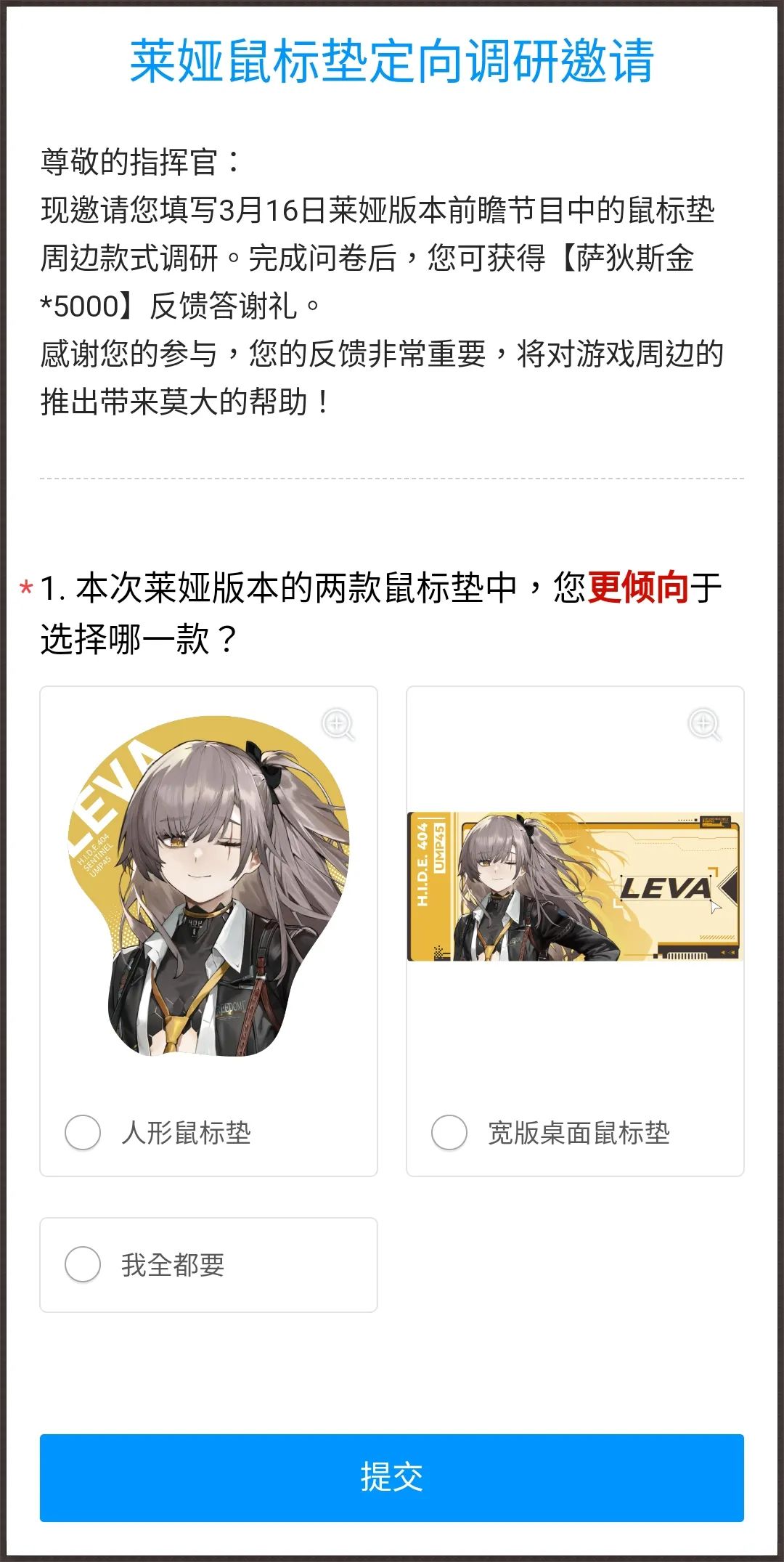This screenshot has height=1562, width=784.
Task: Submit the survey with 提交 button
Action: pos(392,1478)
